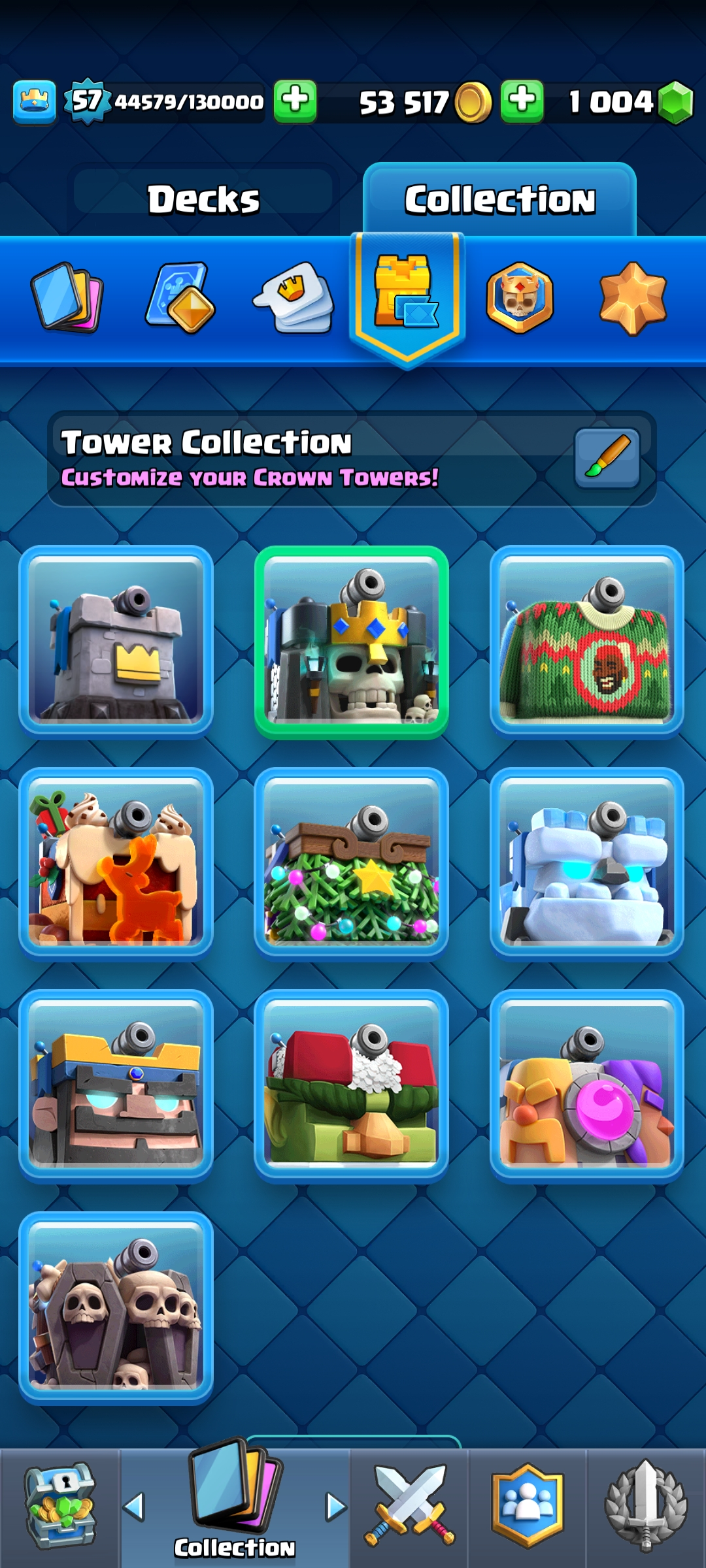The width and height of the screenshot is (706, 1568).
Task: Open the emotes collection icon tab
Action: coord(294,297)
